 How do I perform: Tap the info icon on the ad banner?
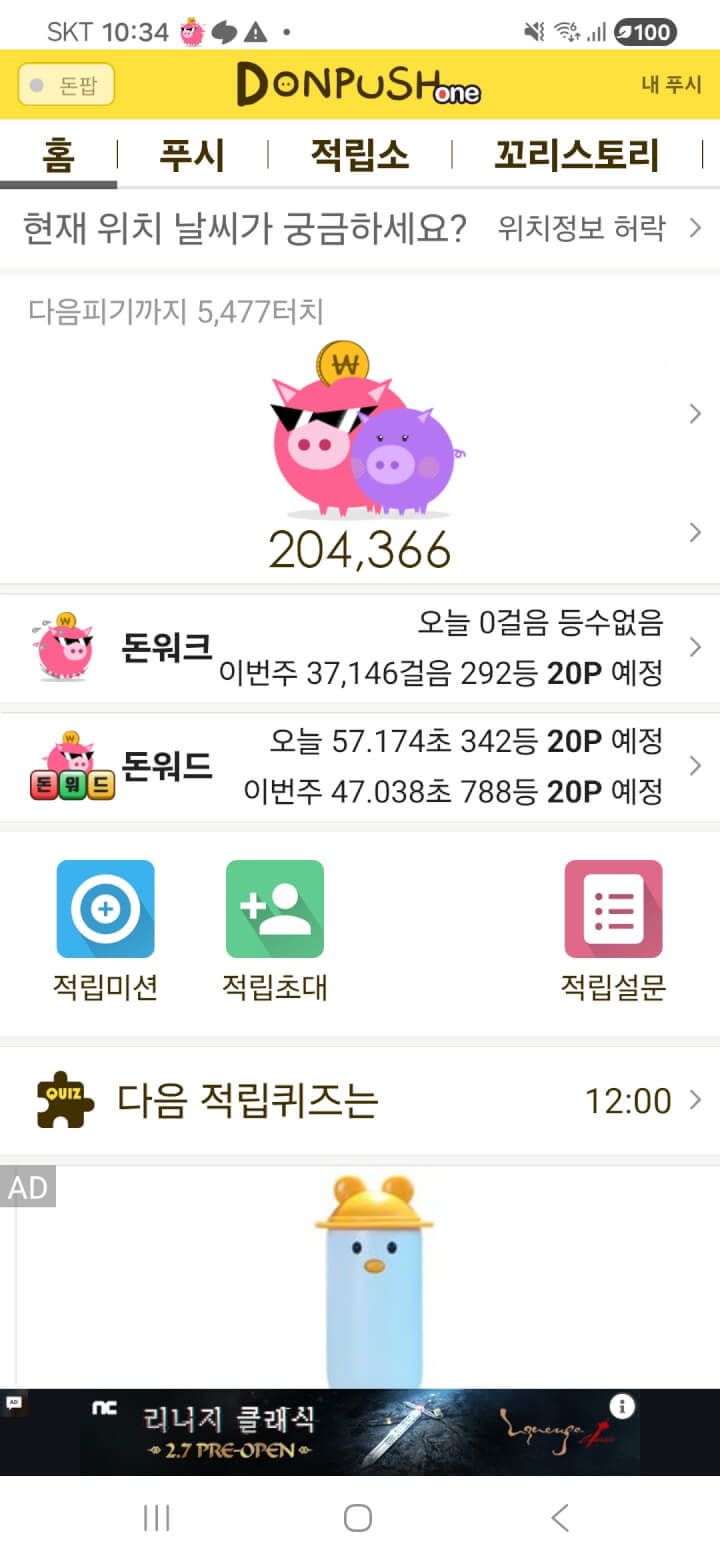point(622,1407)
